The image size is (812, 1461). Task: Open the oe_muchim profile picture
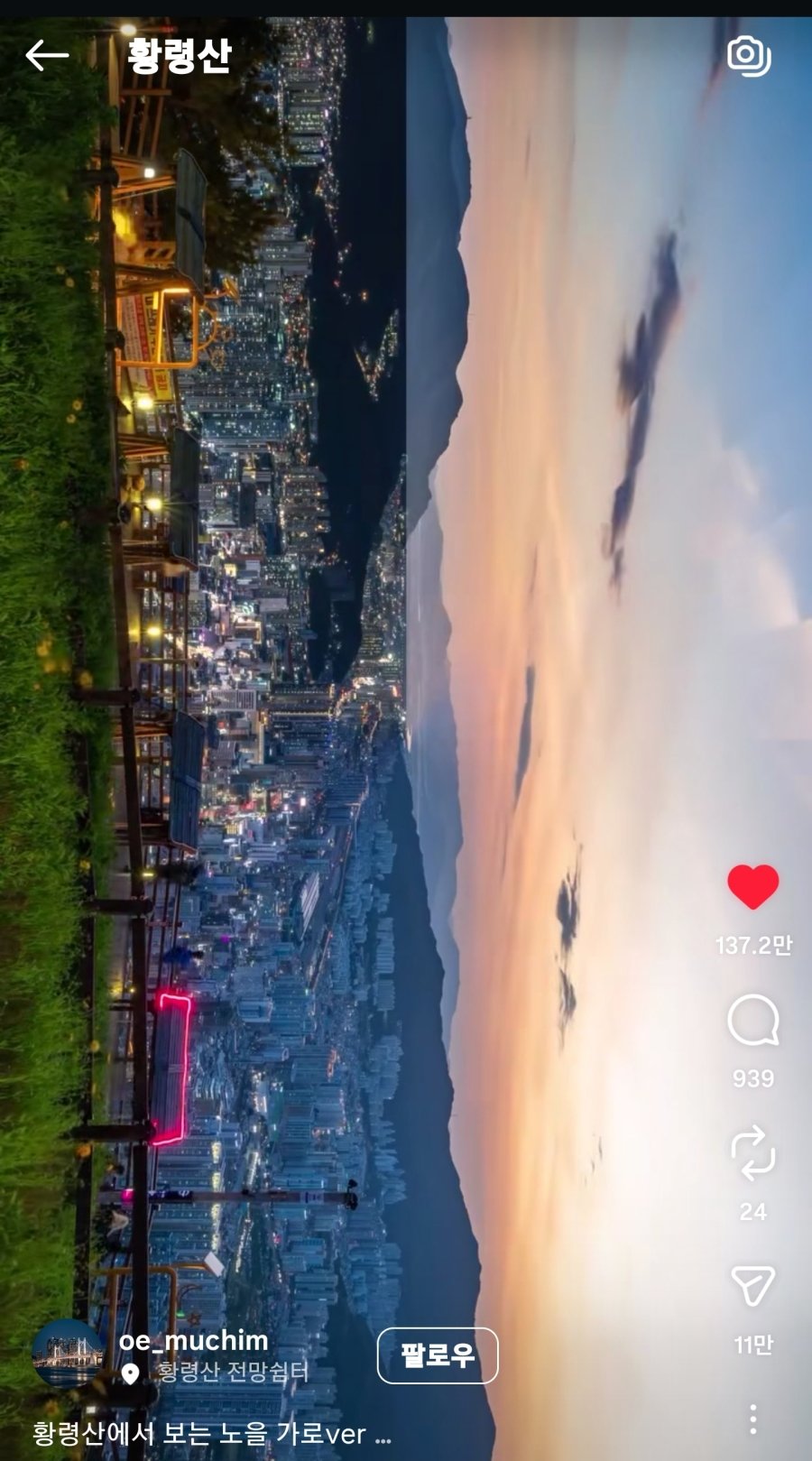pyautogui.click(x=68, y=1354)
